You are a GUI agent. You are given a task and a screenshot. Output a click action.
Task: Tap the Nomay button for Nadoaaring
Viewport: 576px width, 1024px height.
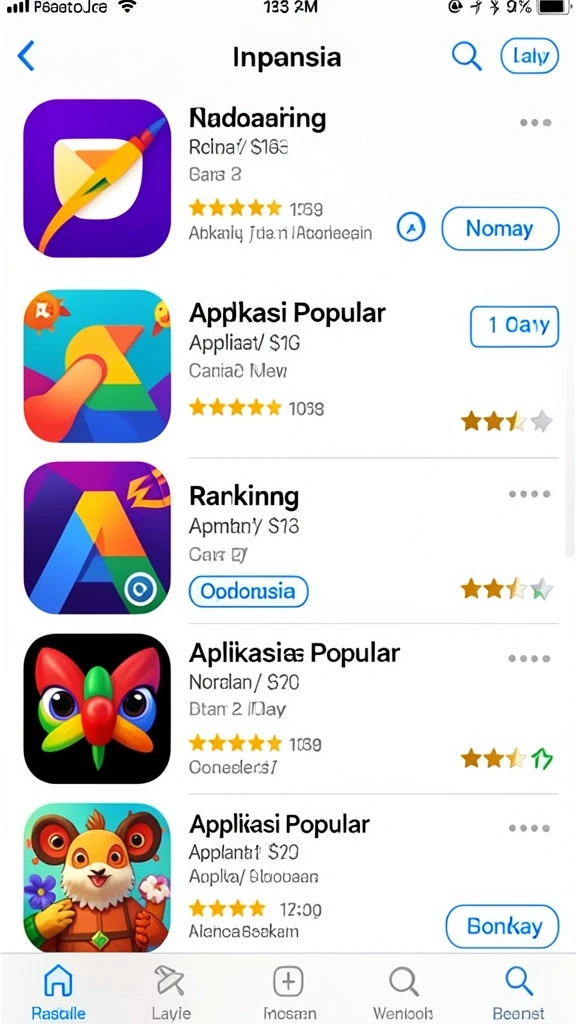point(500,229)
